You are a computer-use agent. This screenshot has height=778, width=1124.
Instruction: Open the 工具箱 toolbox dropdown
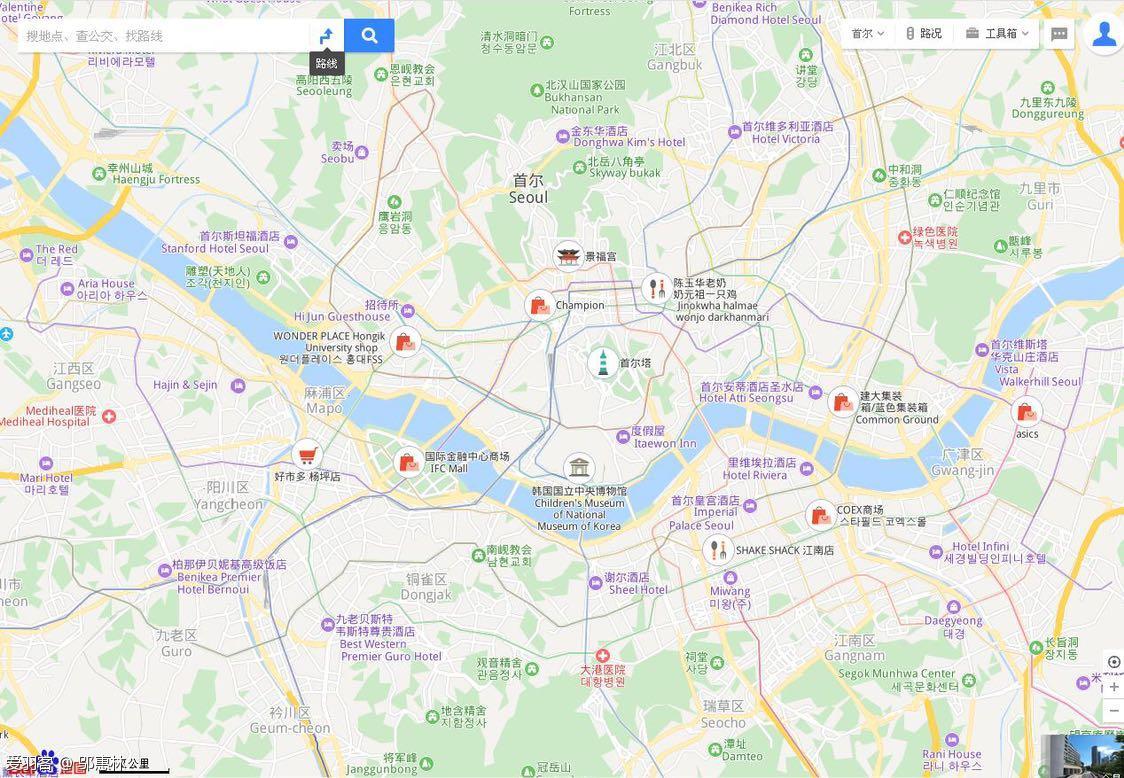tap(997, 33)
